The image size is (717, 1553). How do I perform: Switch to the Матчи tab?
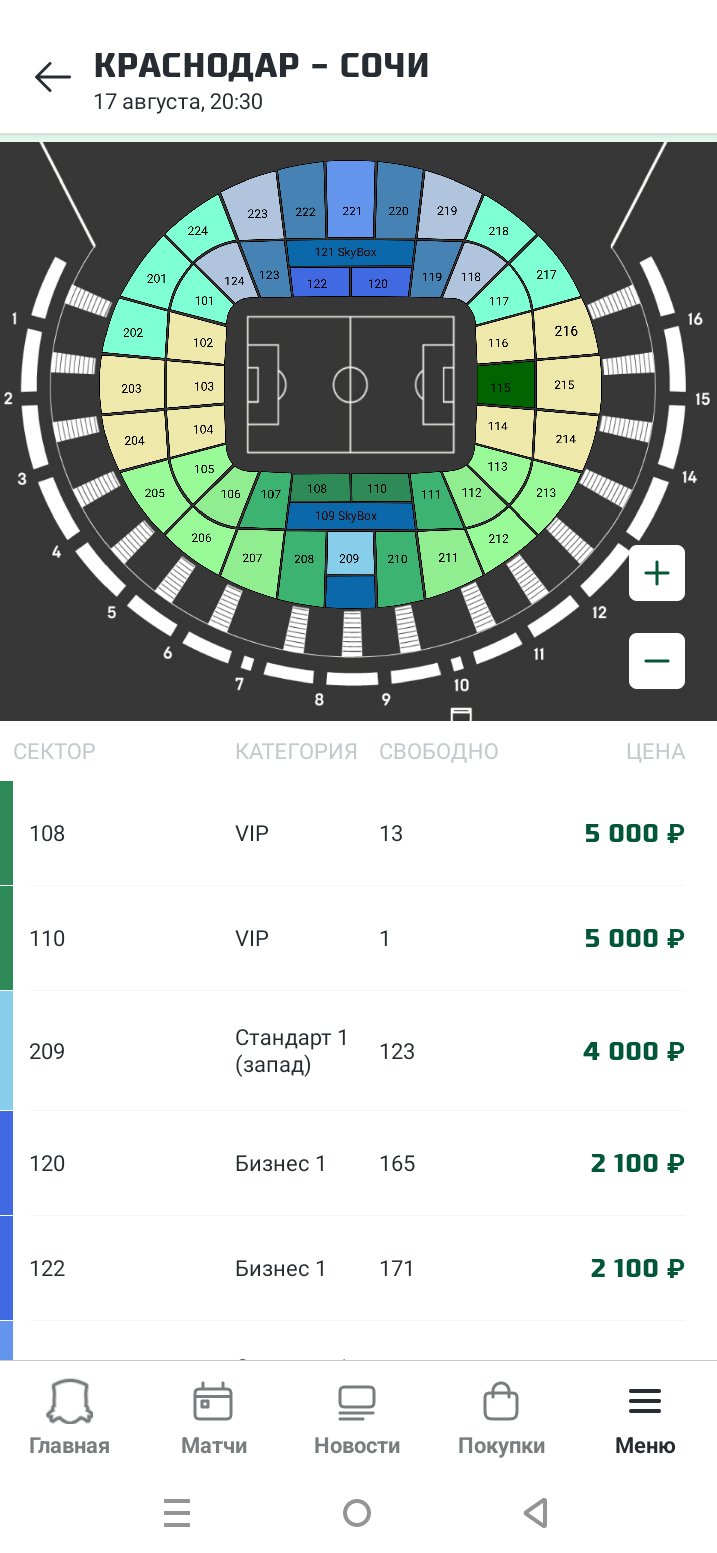[x=213, y=1418]
